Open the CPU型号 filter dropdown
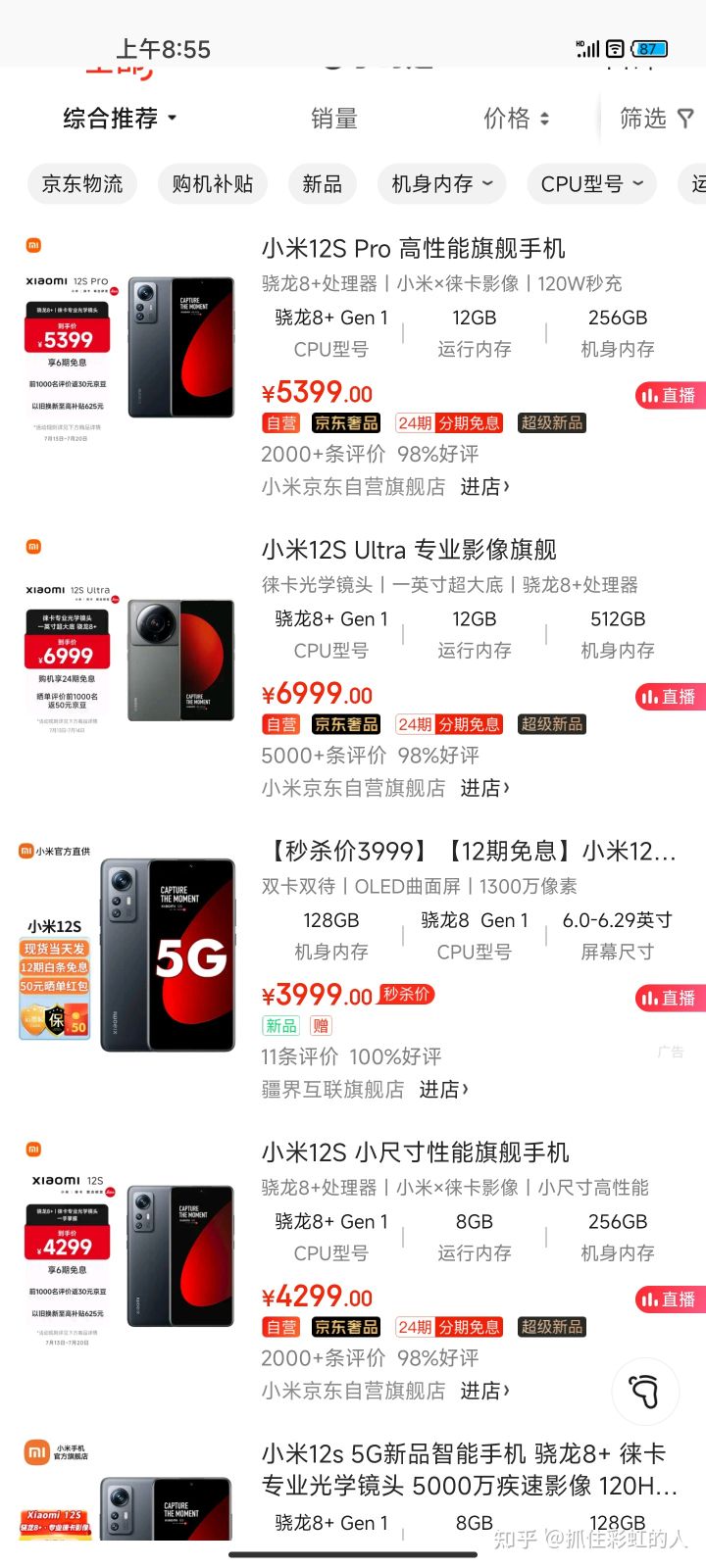The height and width of the screenshot is (1568, 706). (590, 184)
